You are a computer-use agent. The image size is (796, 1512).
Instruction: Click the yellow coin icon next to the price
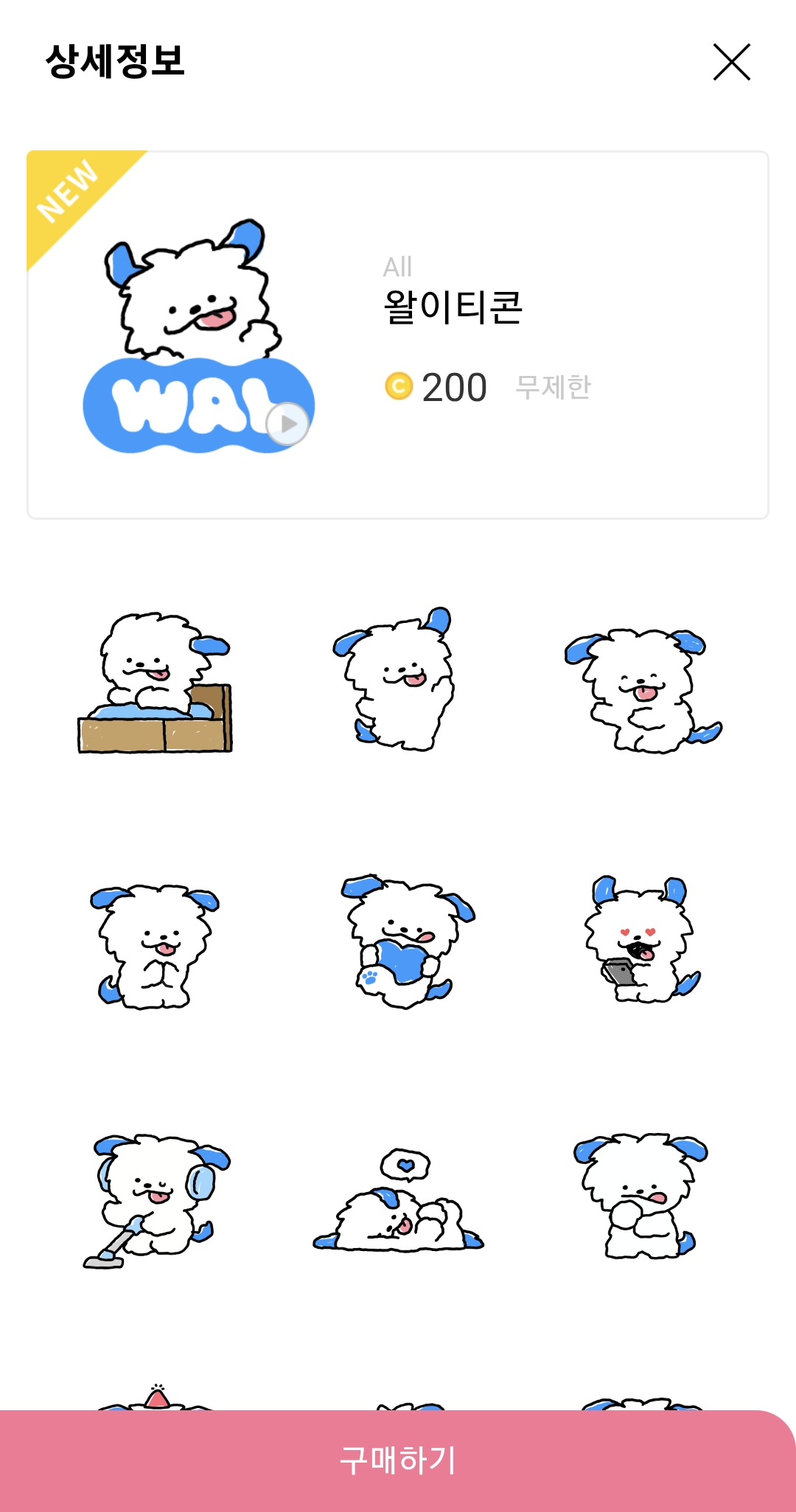click(x=399, y=386)
